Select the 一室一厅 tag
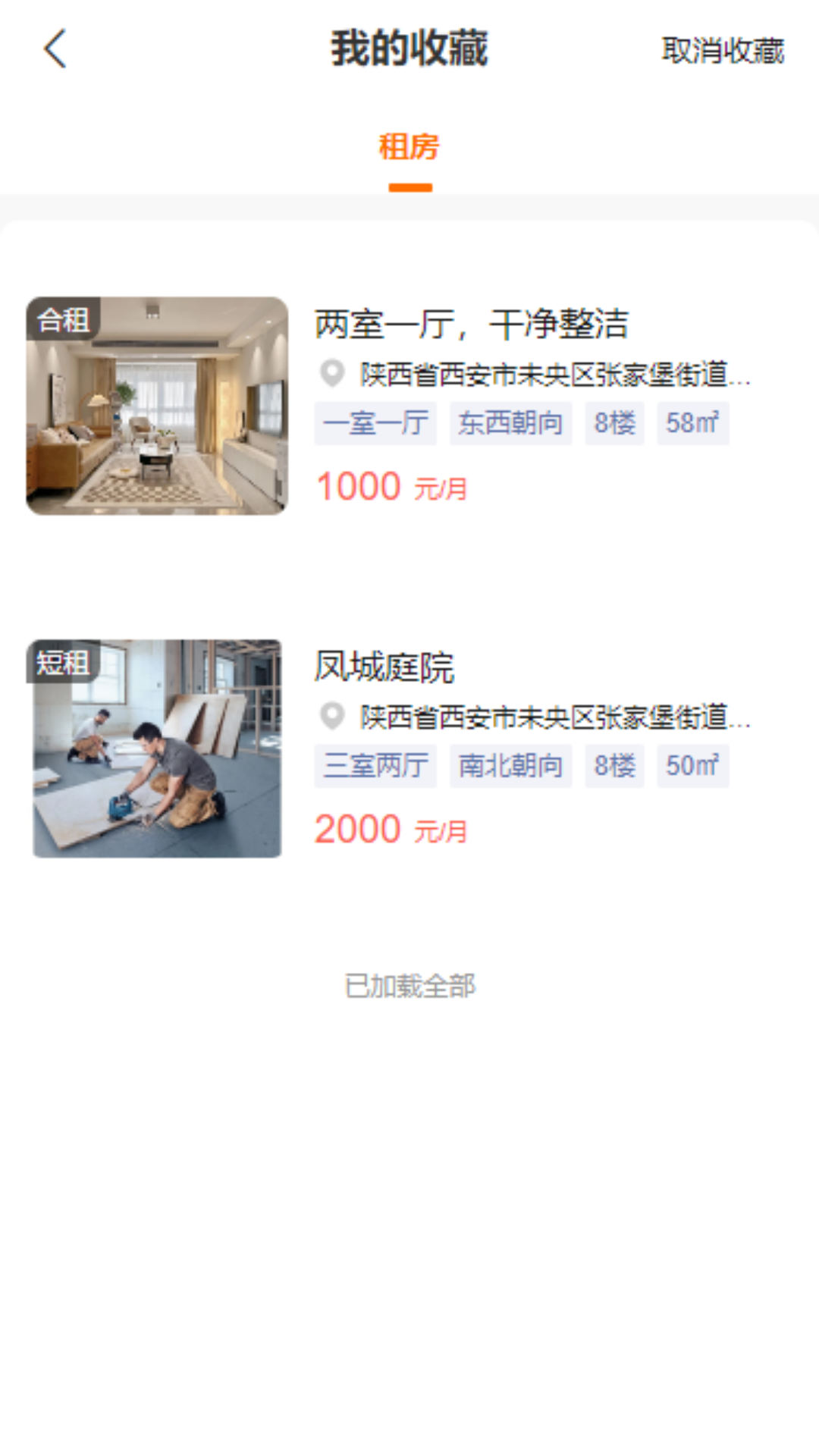The image size is (819, 1456). coord(376,424)
